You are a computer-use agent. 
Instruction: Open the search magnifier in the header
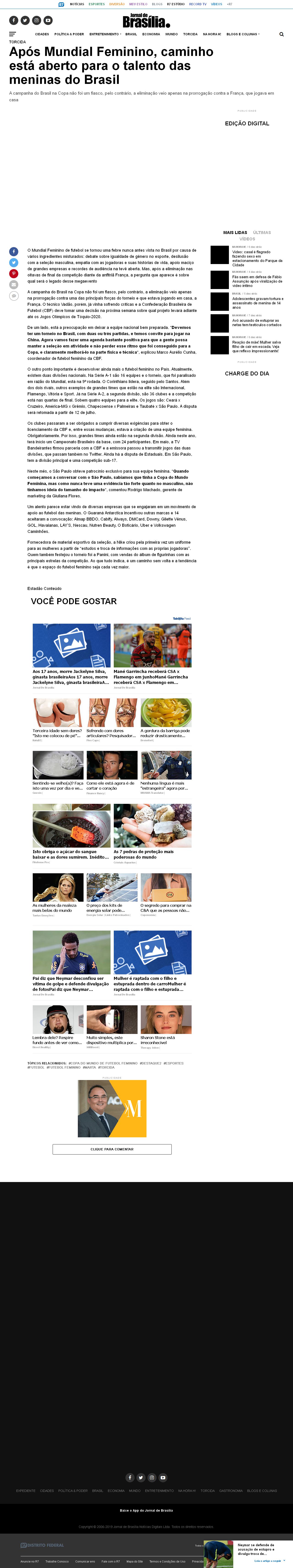coord(282,34)
